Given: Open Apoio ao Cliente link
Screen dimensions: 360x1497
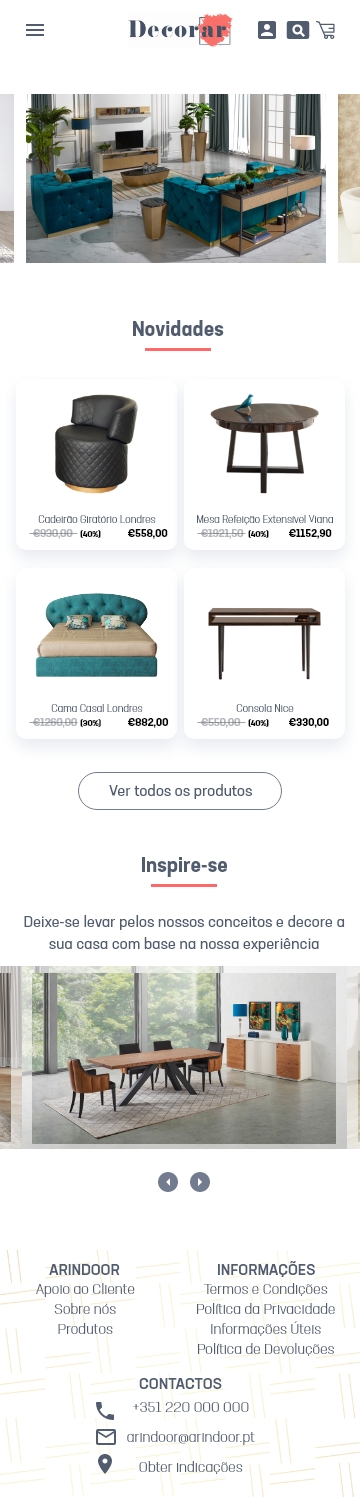Looking at the screenshot, I should [x=85, y=1289].
